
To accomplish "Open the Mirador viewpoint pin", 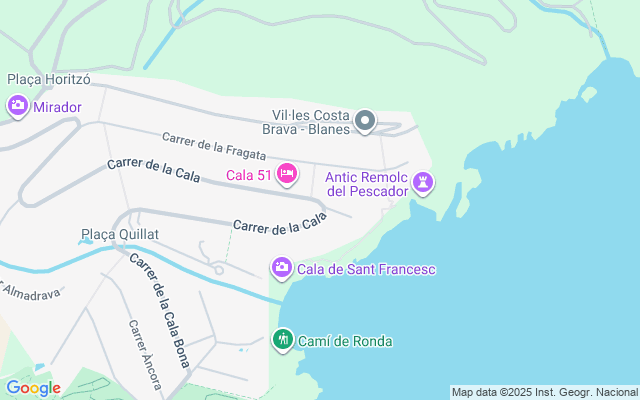I will (18, 107).
